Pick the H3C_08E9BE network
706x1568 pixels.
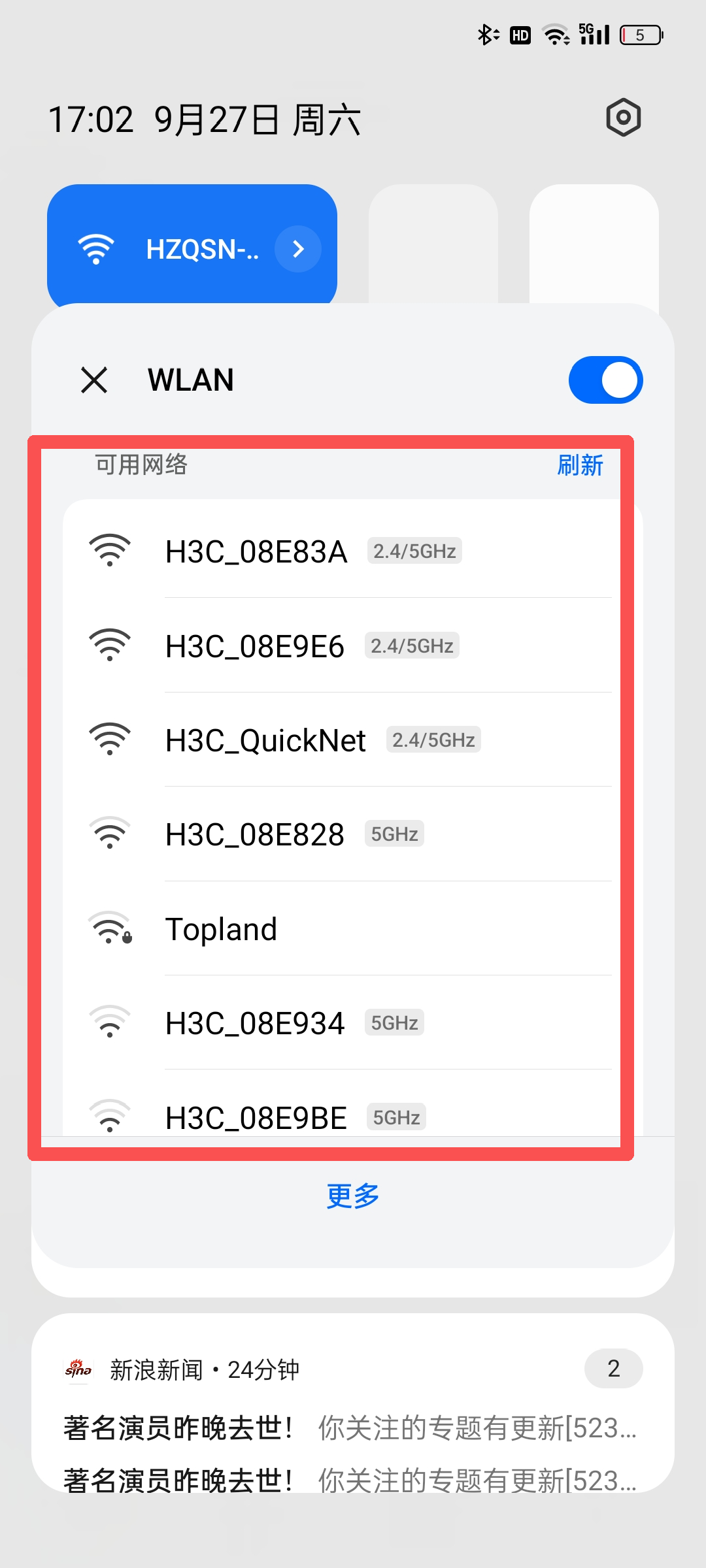point(256,1117)
